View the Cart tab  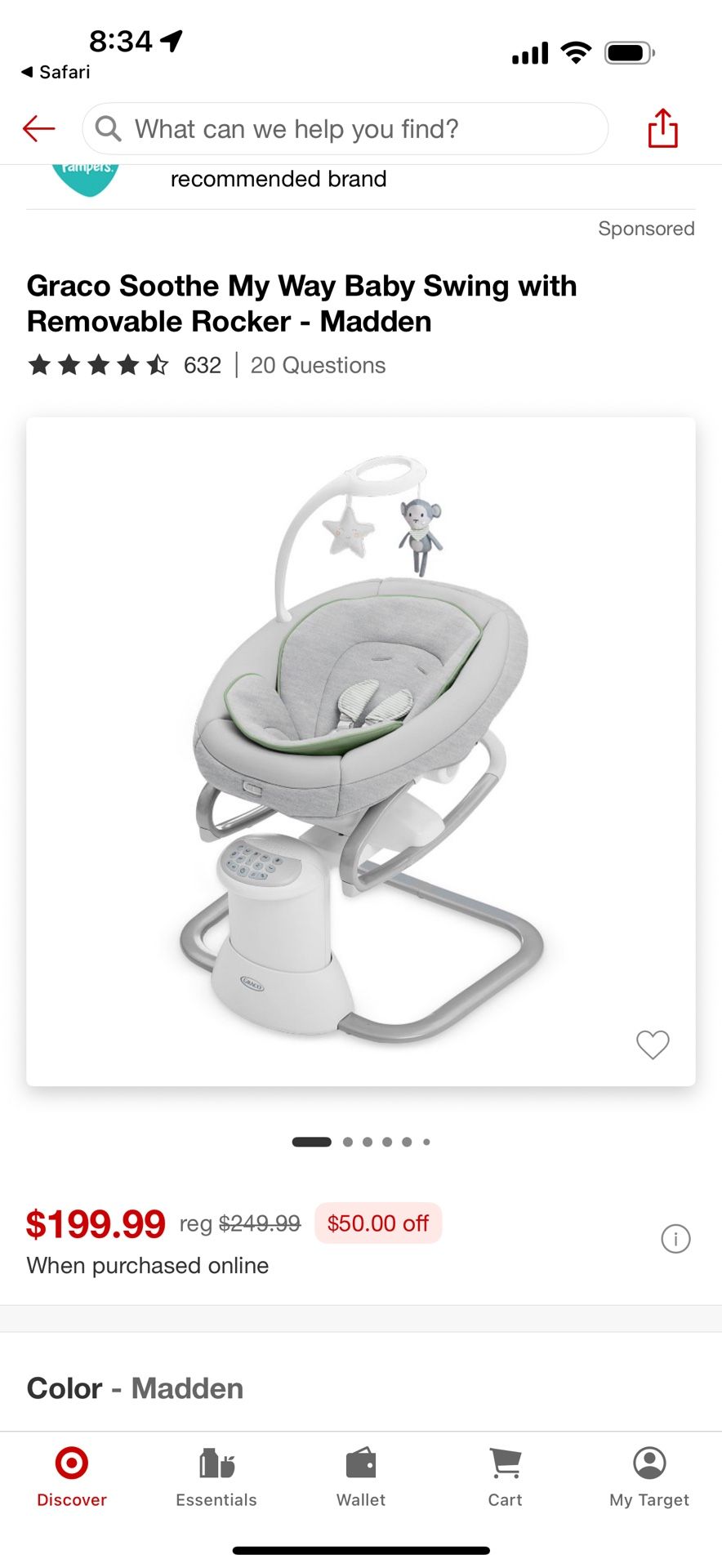pos(505,1476)
